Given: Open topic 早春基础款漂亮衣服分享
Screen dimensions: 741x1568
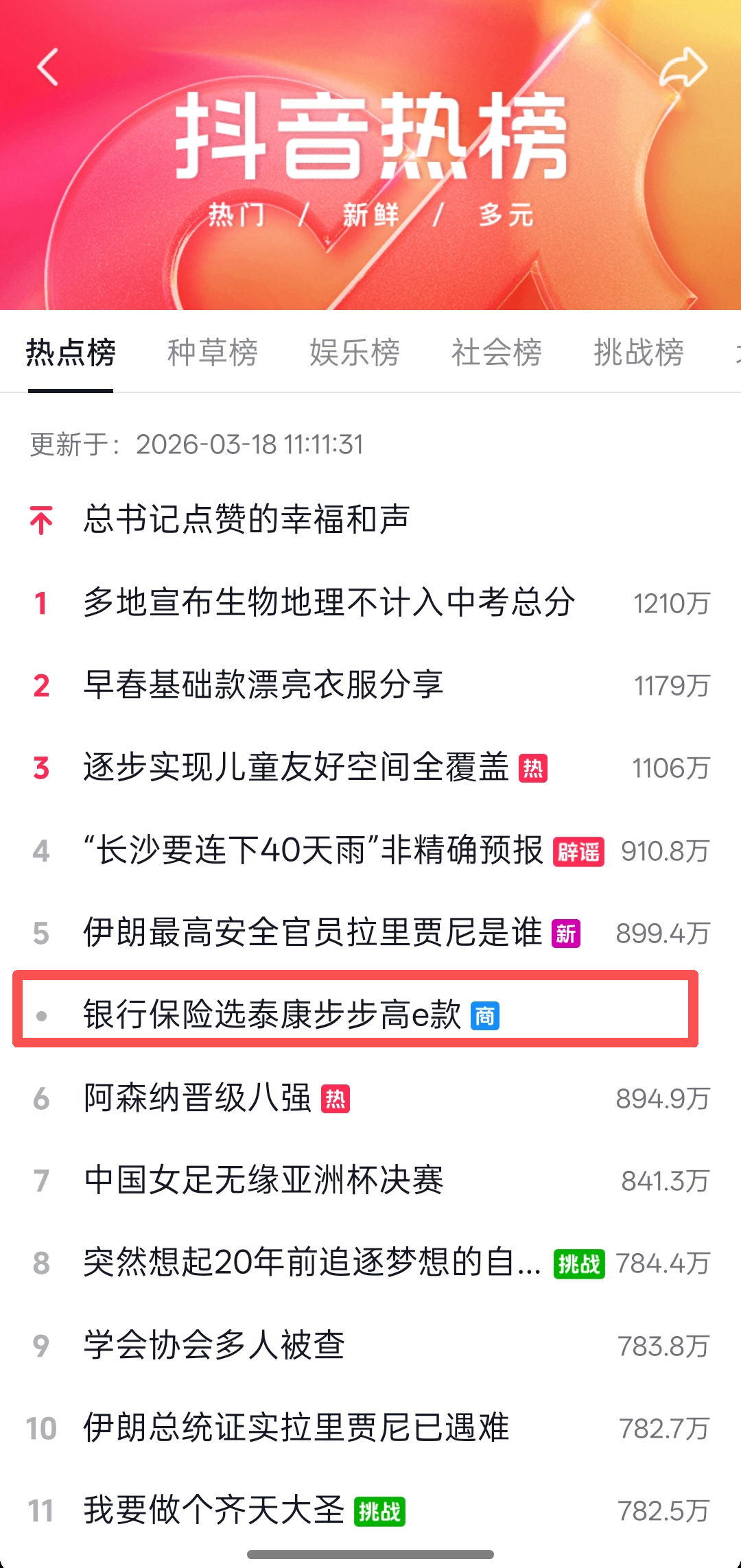Looking at the screenshot, I should click(x=263, y=685).
